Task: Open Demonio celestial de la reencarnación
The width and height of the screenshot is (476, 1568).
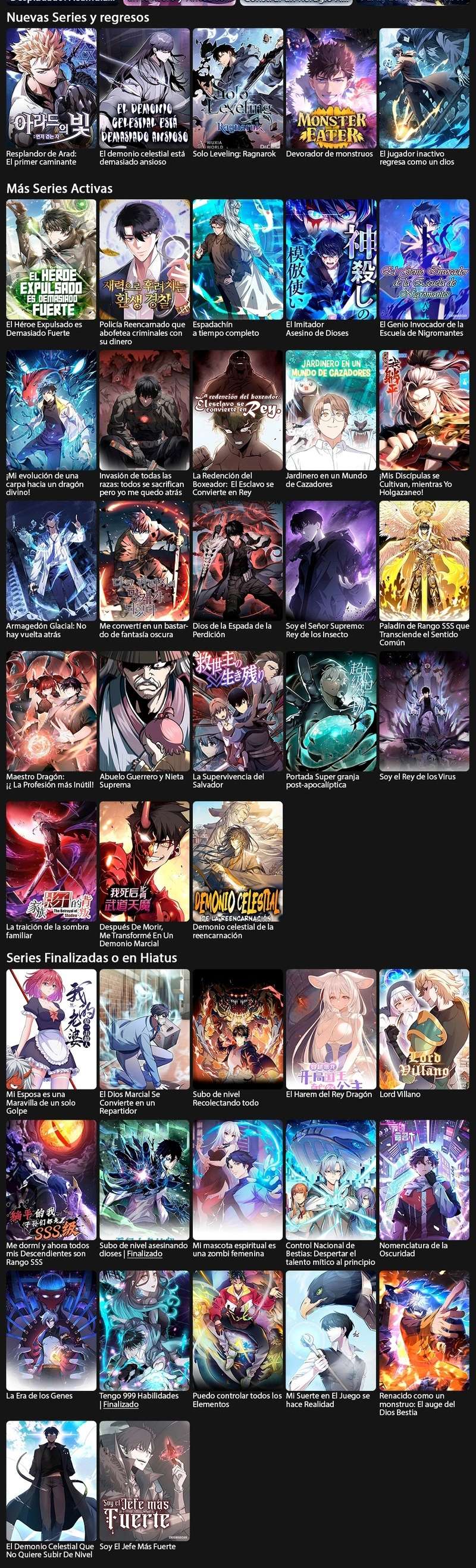Action: pyautogui.click(x=237, y=861)
